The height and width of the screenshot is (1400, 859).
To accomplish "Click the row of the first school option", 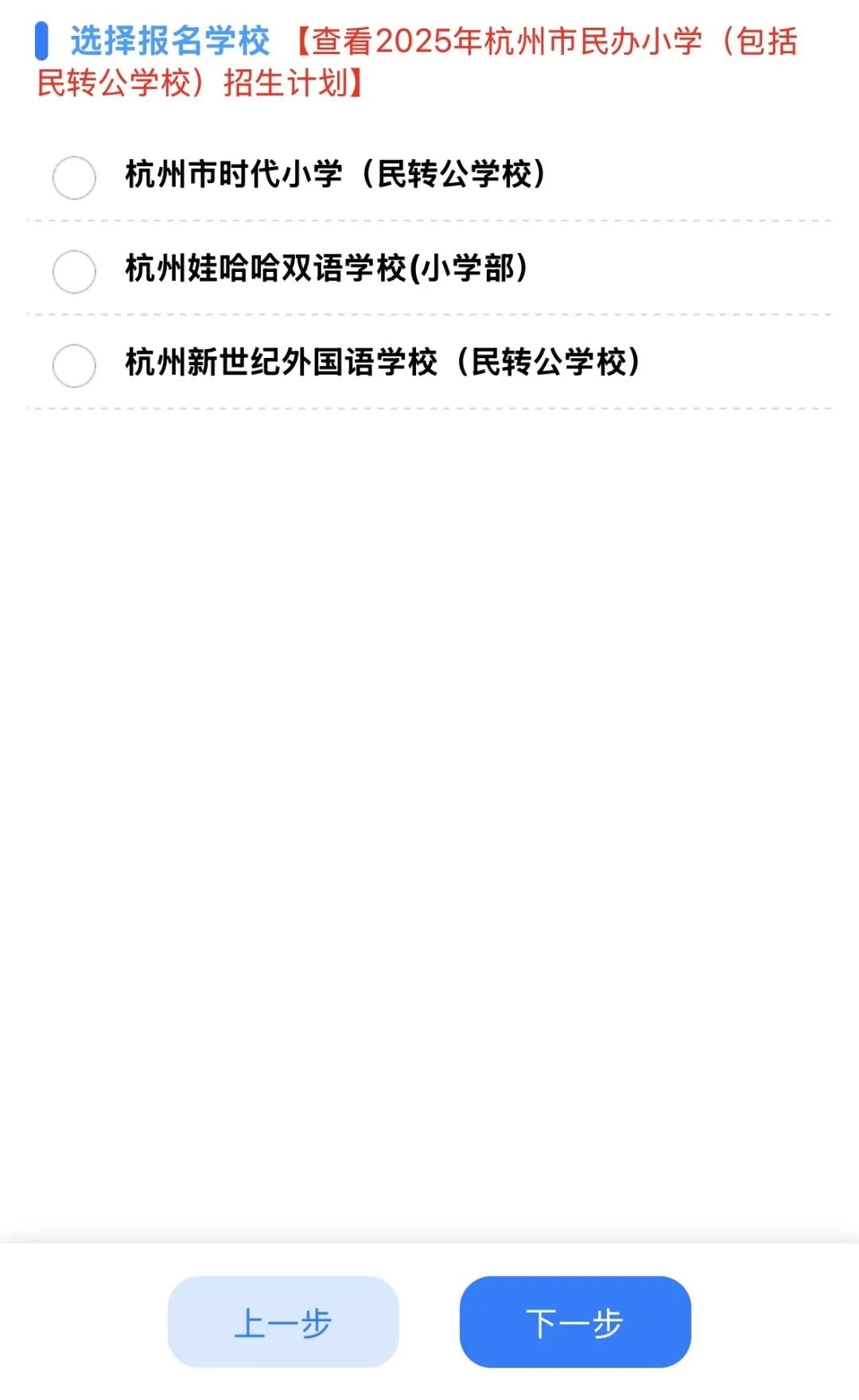I will (x=429, y=177).
